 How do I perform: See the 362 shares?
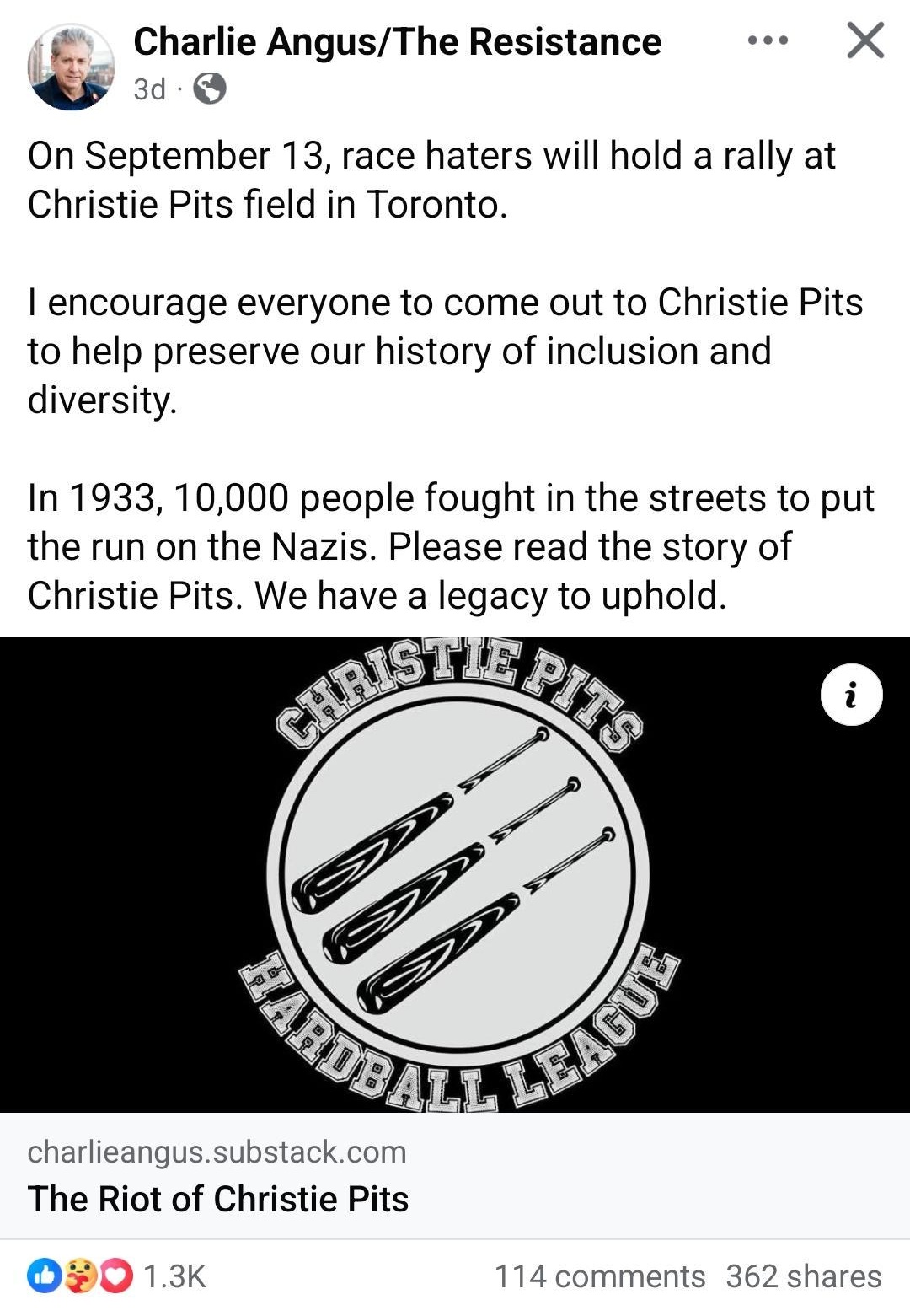pos(803,1276)
